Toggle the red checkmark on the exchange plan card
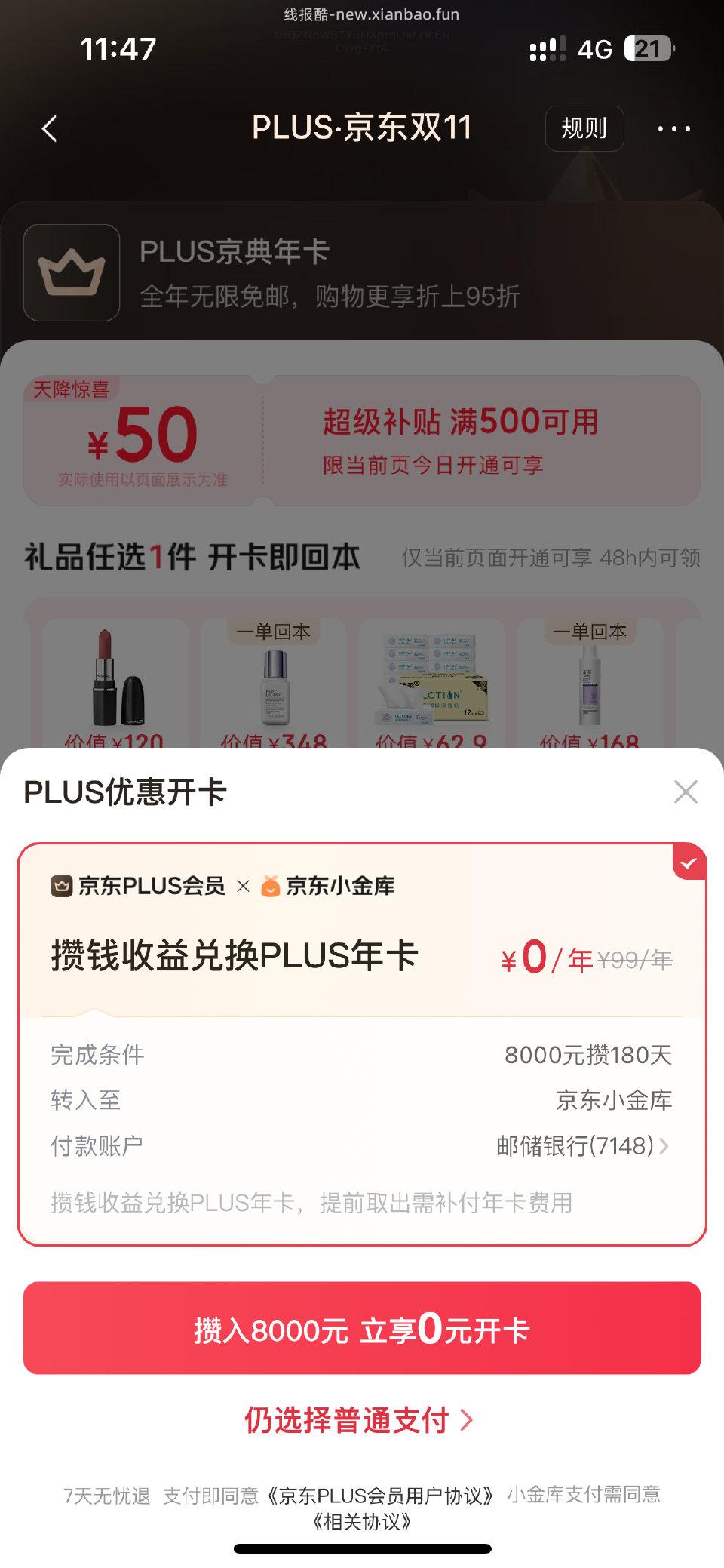Viewport: 724px width, 1568px height. tap(688, 864)
